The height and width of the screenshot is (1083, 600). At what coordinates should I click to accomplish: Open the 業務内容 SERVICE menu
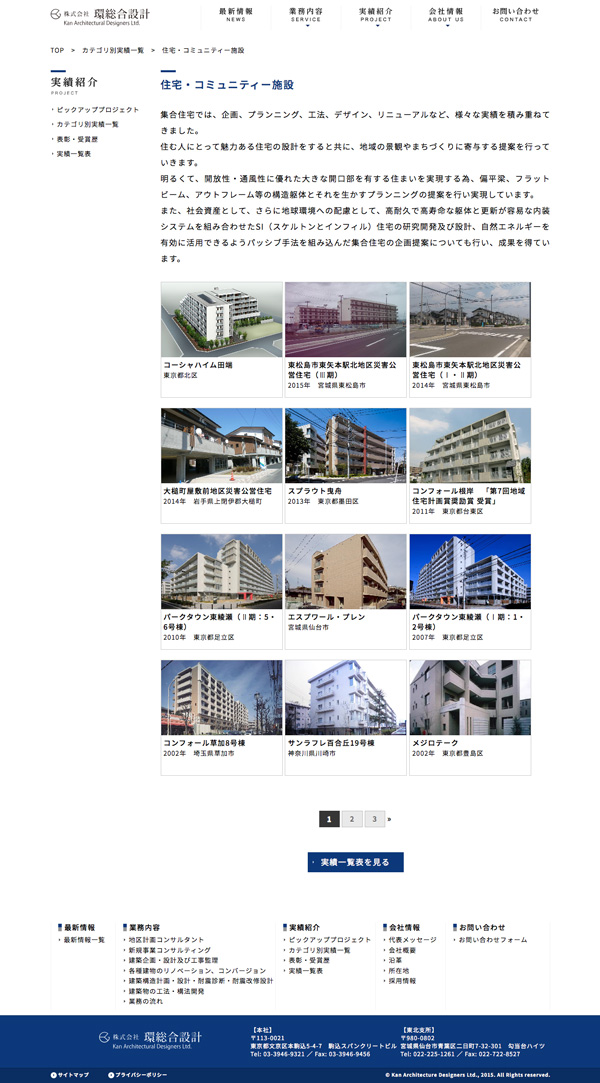point(305,14)
